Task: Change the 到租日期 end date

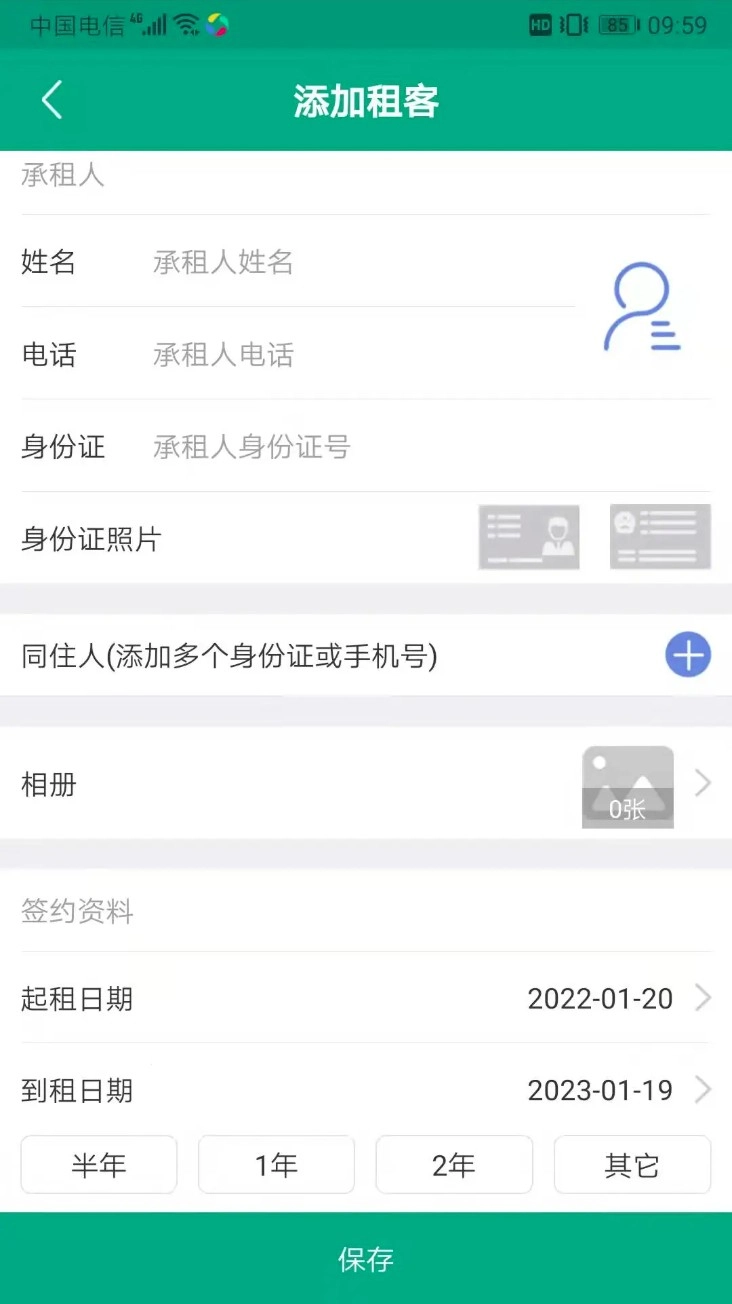Action: 600,1089
